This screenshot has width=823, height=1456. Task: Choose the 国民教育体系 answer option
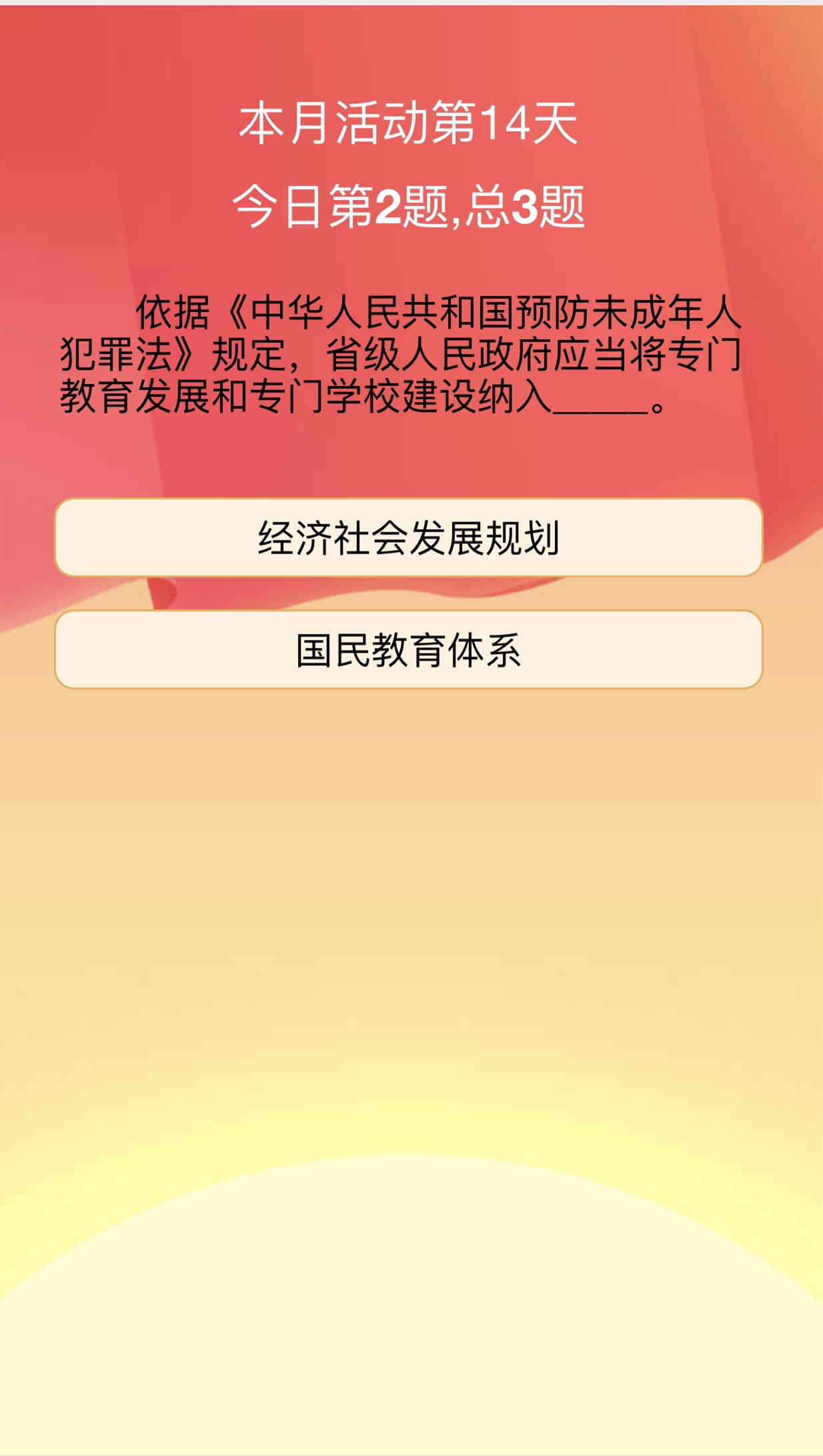pos(408,649)
